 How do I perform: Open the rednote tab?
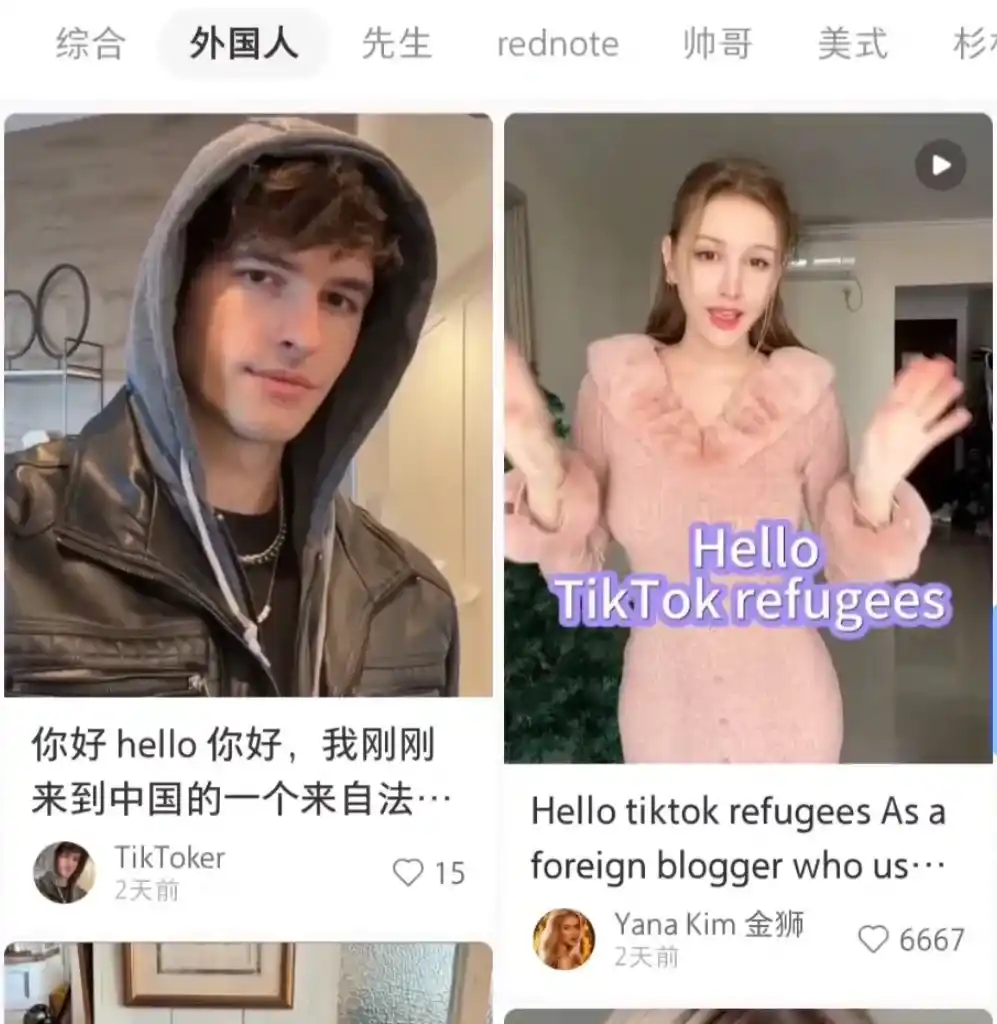coord(558,42)
